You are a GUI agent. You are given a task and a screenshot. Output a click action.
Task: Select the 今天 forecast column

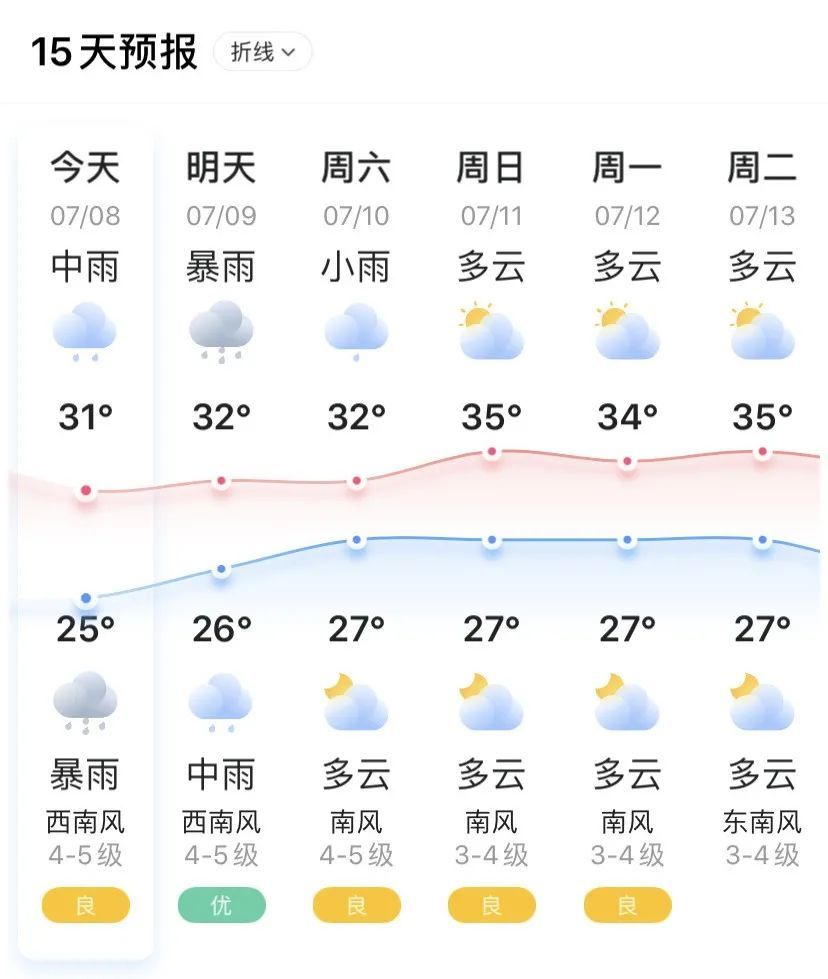[x=85, y=168]
